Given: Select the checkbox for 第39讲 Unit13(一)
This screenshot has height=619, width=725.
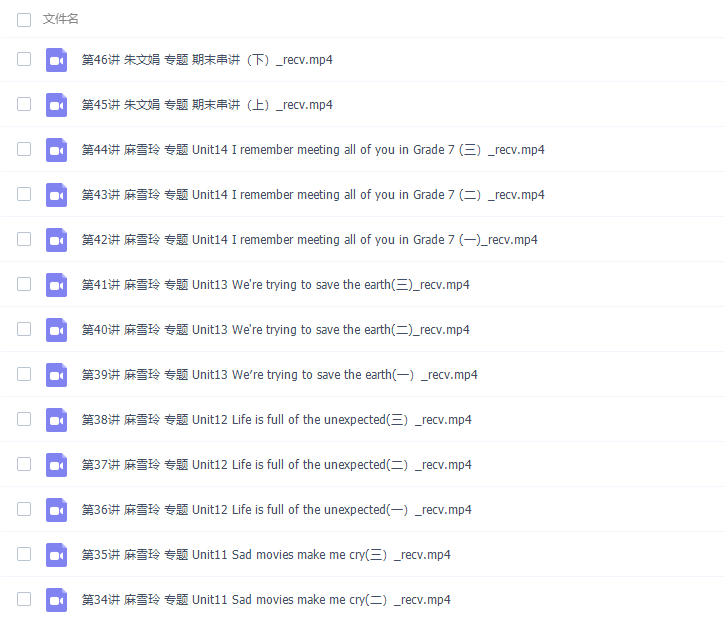Looking at the screenshot, I should click(24, 374).
